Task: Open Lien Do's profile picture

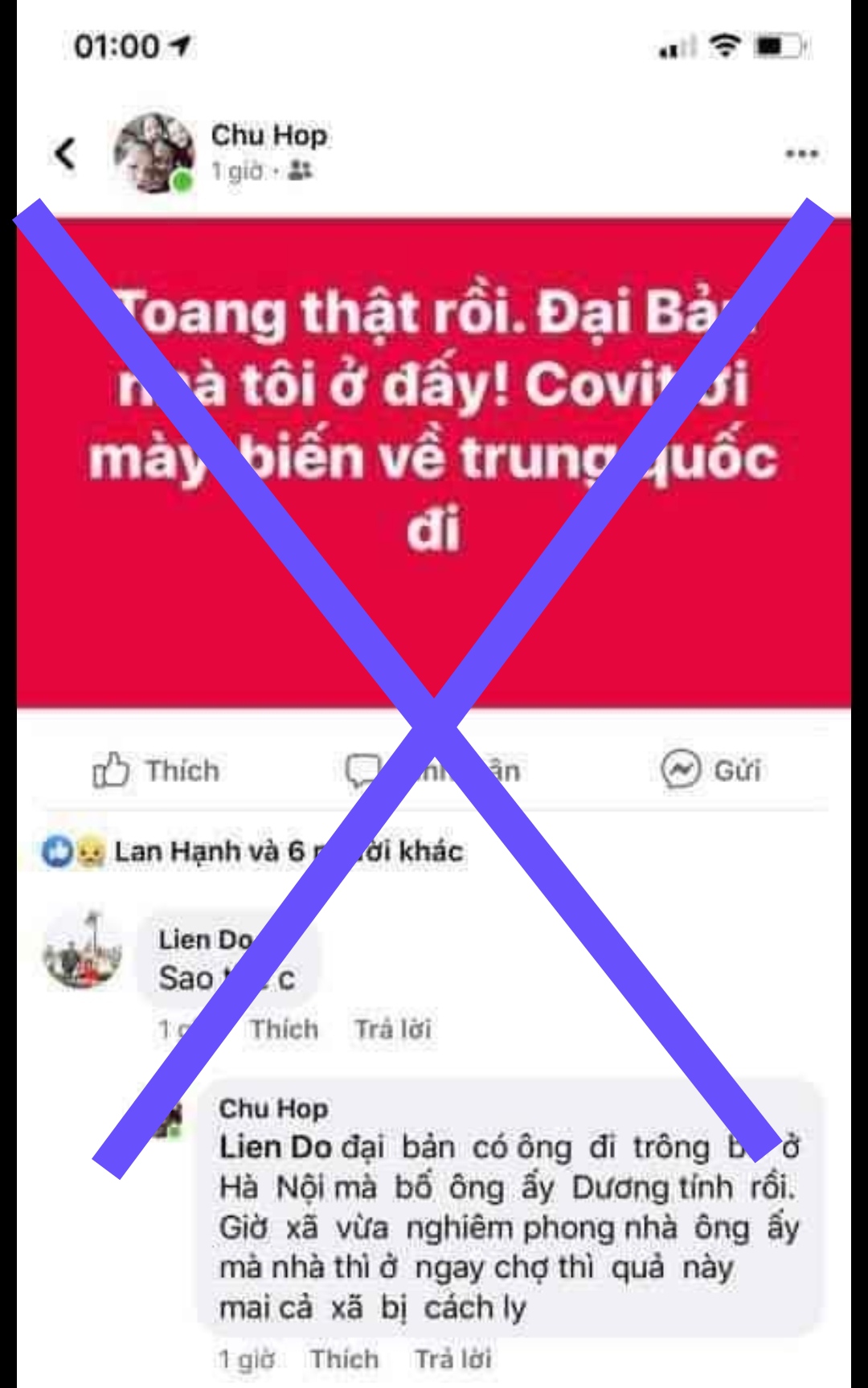Action: coord(83,951)
